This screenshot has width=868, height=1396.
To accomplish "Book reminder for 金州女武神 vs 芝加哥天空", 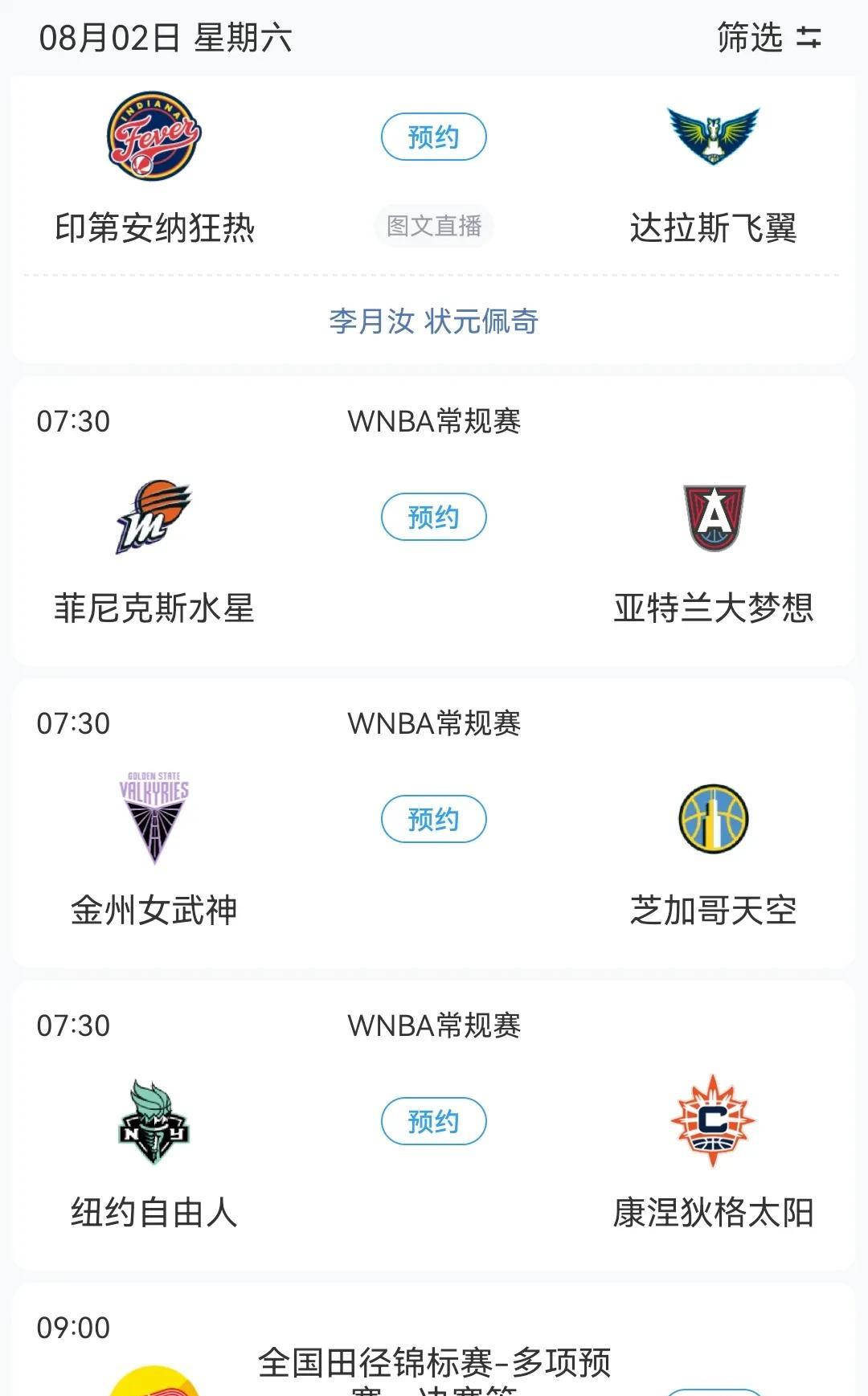I will pyautogui.click(x=433, y=819).
